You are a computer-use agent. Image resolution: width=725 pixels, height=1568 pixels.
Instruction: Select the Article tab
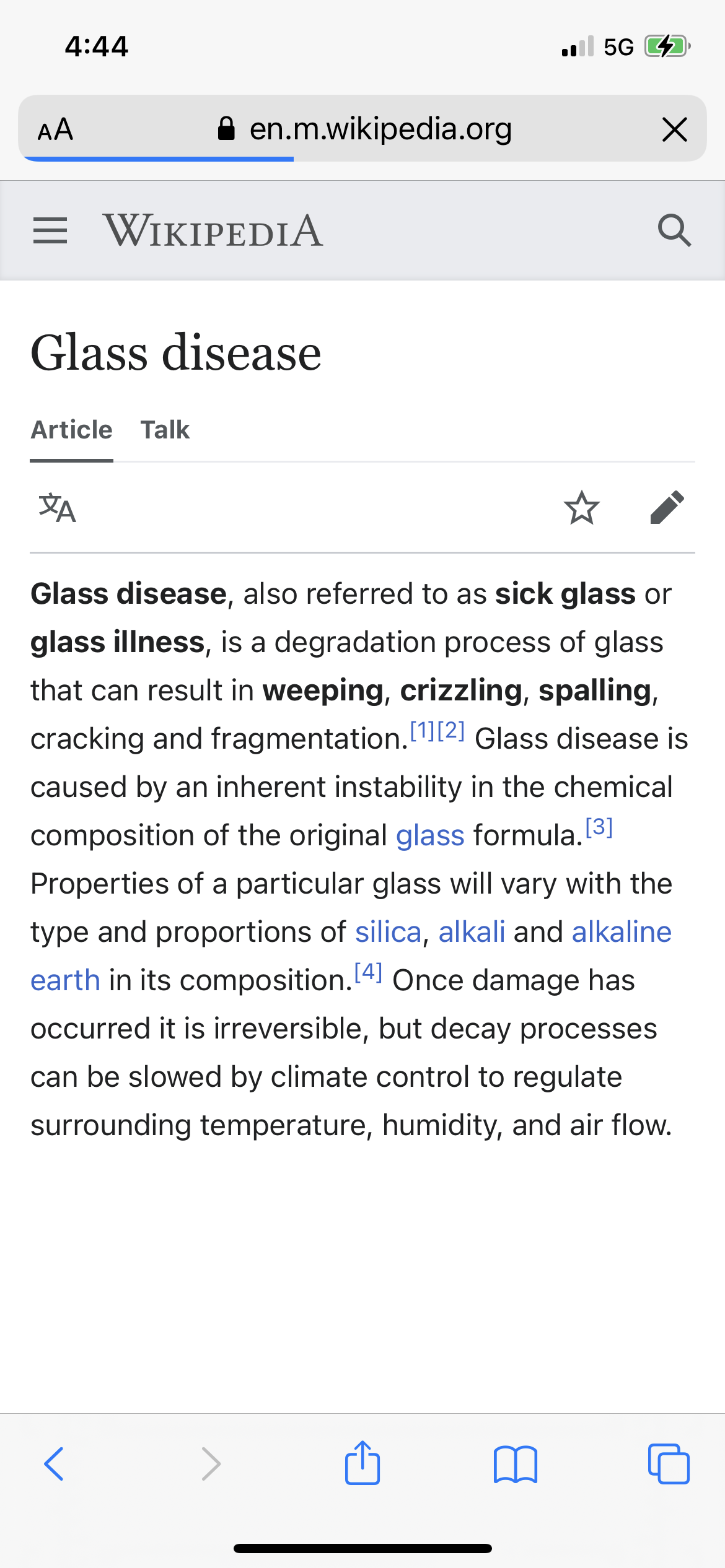tap(72, 430)
